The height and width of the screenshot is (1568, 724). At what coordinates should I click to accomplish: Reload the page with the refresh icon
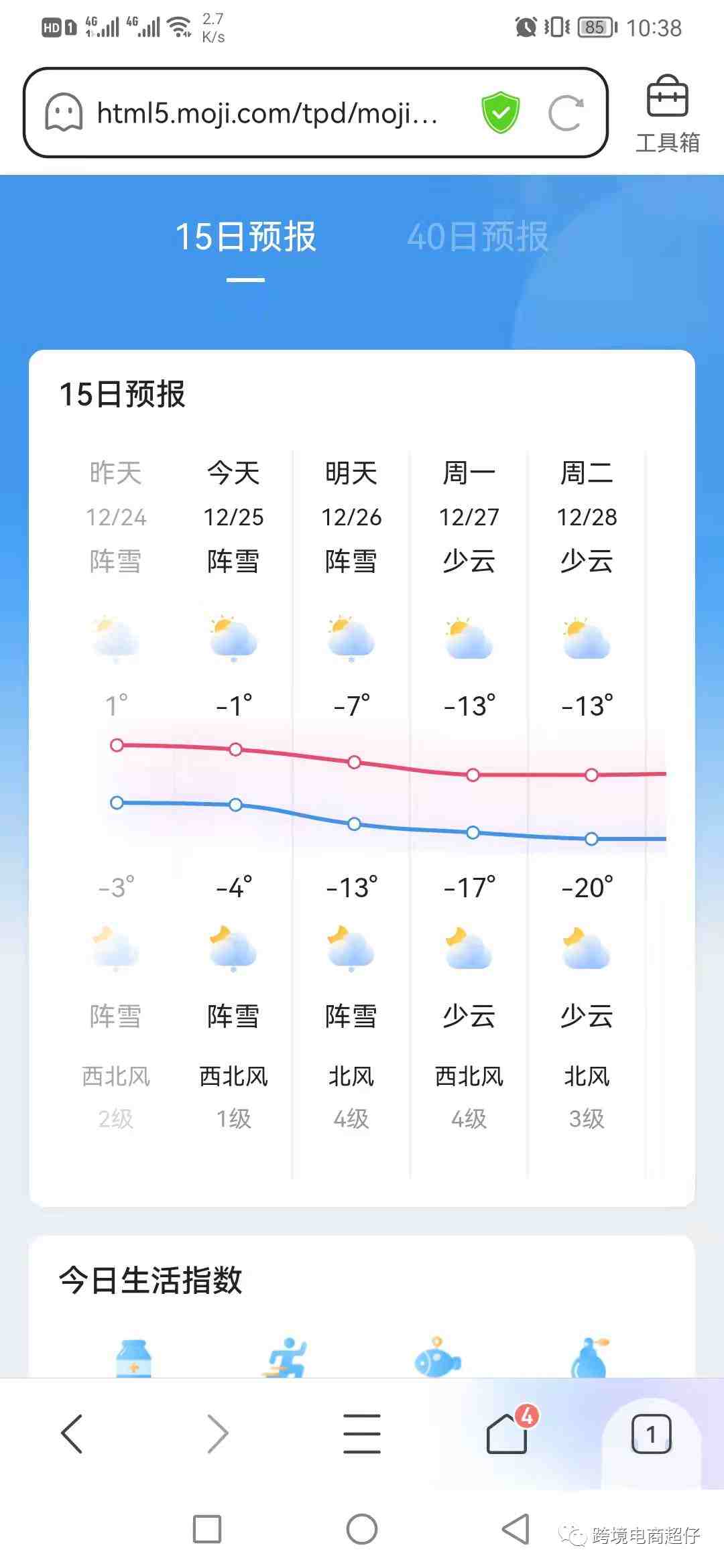pos(566,113)
